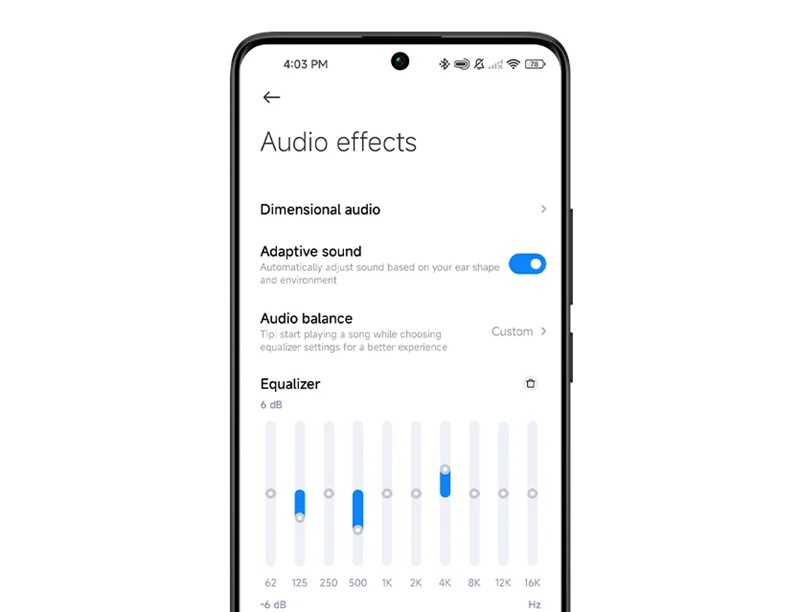Tap the 1K equalizer slider

point(387,493)
